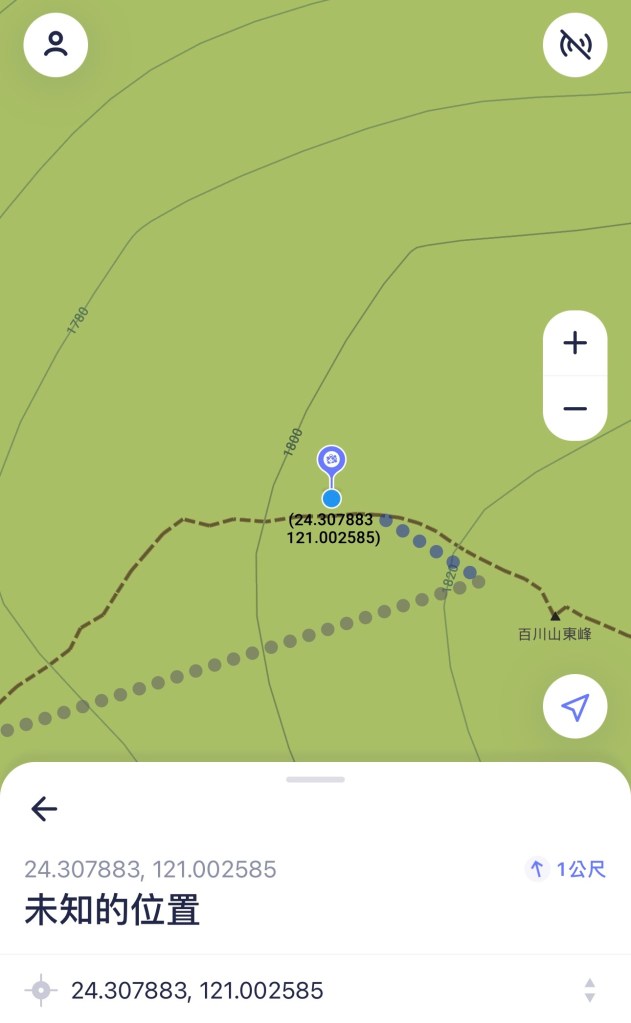Toggle the offline signal icon
This screenshot has height=1023, width=631.
[x=575, y=45]
